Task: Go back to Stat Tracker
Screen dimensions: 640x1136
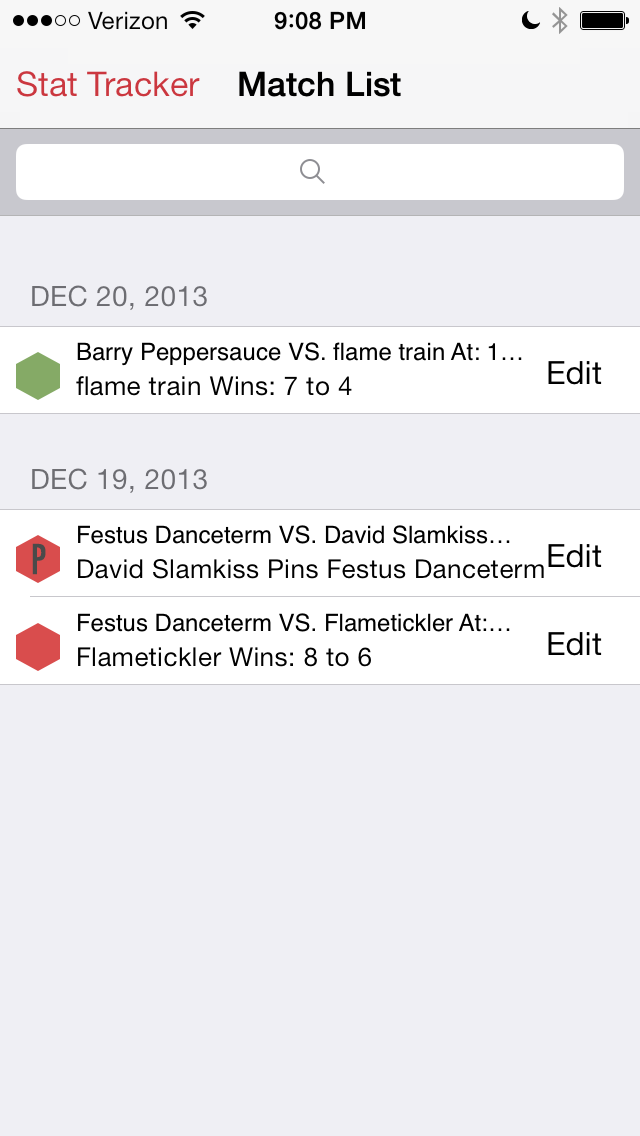Action: 107,85
